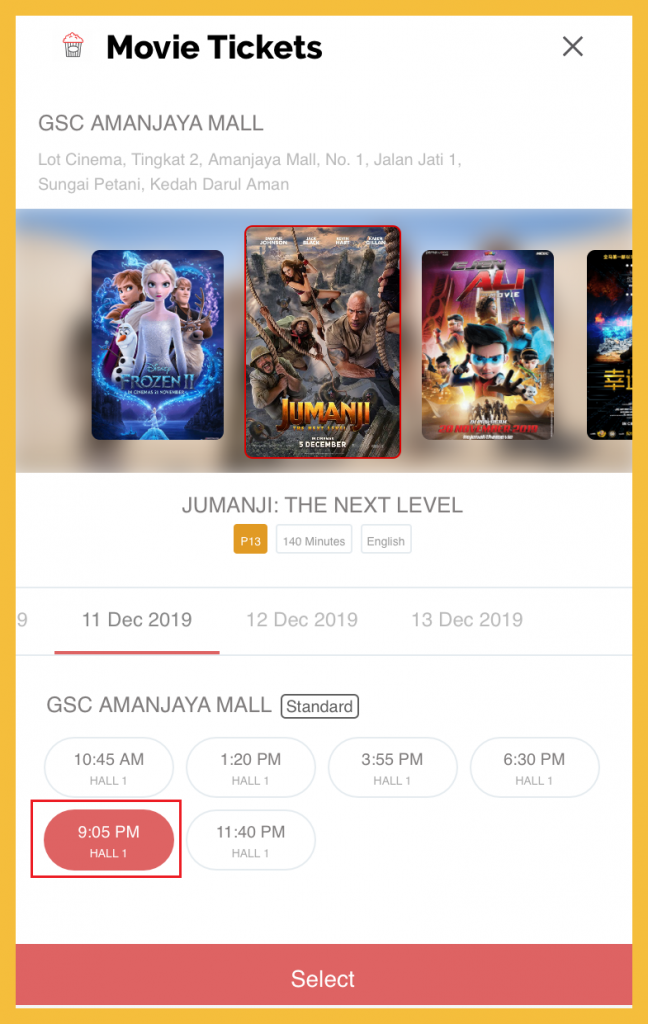
Task: Select the Frozen II poster
Action: point(157,344)
